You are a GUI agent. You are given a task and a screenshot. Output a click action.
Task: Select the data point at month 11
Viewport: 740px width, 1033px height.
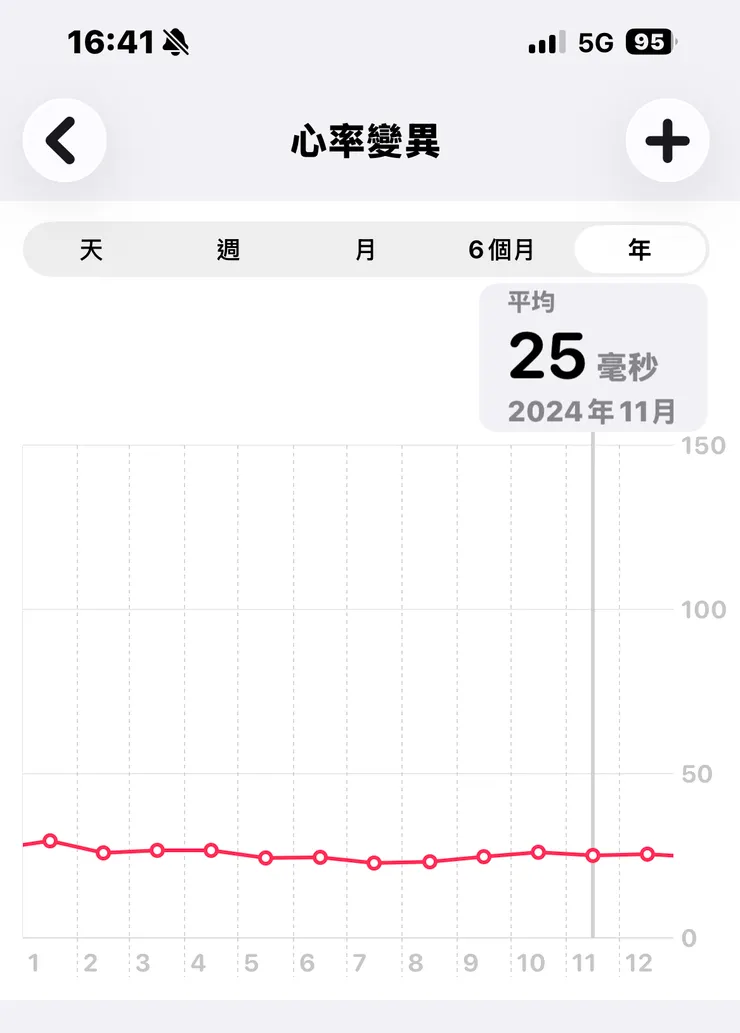[x=592, y=855]
